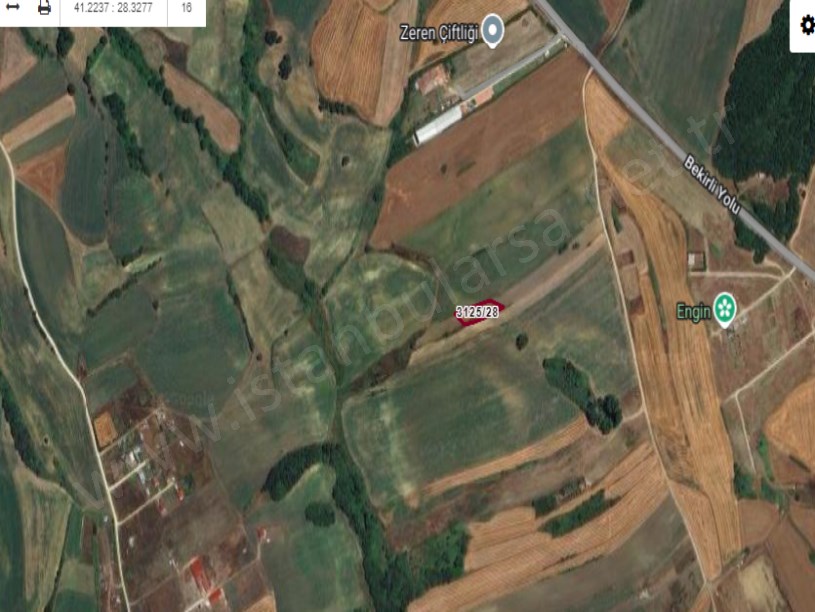Tap the measure distance arrow icon

tap(13, 8)
